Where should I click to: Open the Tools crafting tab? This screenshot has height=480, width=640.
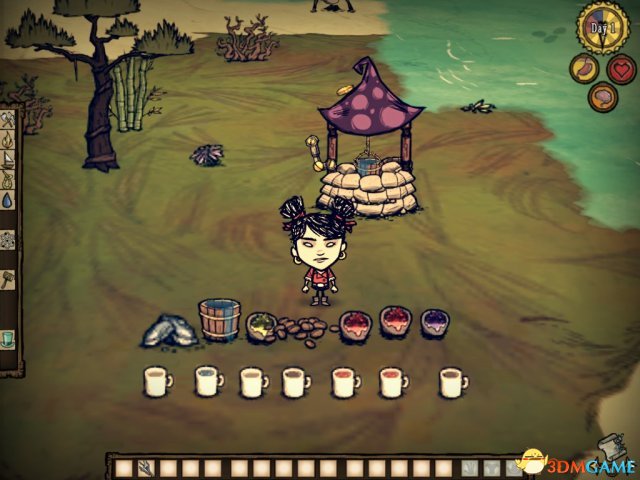tap(8, 120)
